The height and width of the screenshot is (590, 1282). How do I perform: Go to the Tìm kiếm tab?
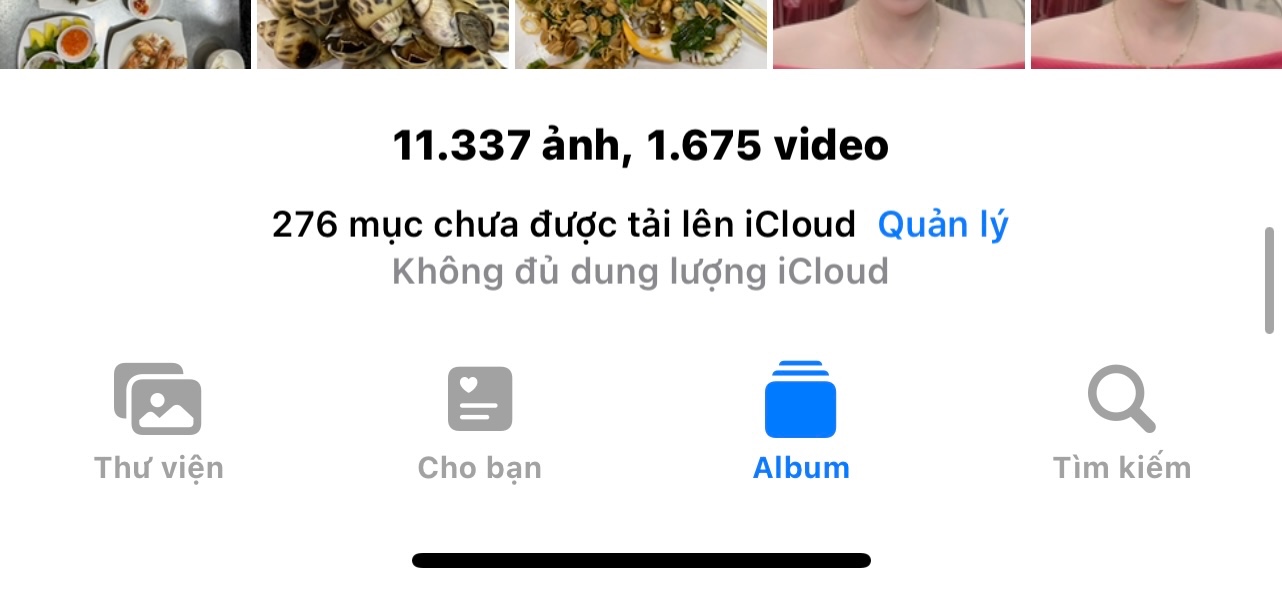pos(1121,422)
